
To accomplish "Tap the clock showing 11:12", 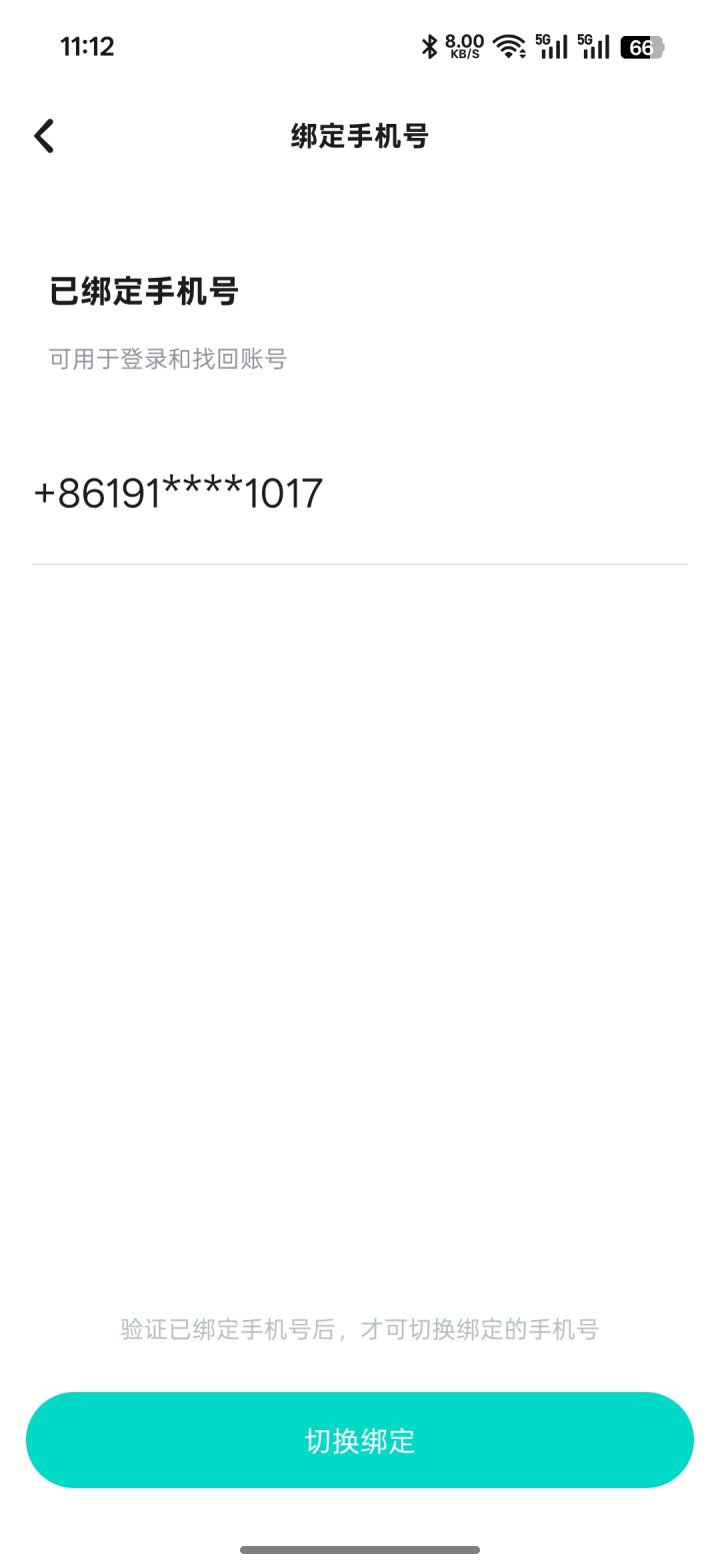I will point(88,46).
